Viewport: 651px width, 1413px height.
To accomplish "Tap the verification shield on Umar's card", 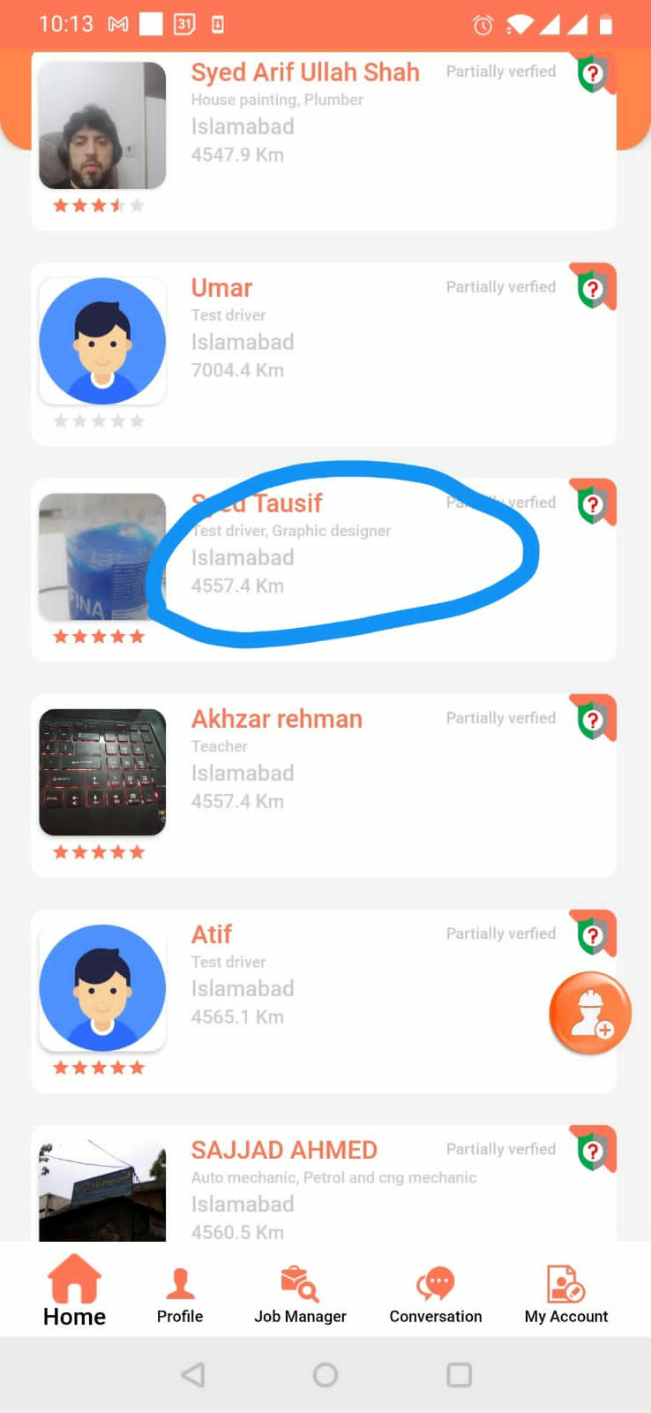I will coord(592,289).
